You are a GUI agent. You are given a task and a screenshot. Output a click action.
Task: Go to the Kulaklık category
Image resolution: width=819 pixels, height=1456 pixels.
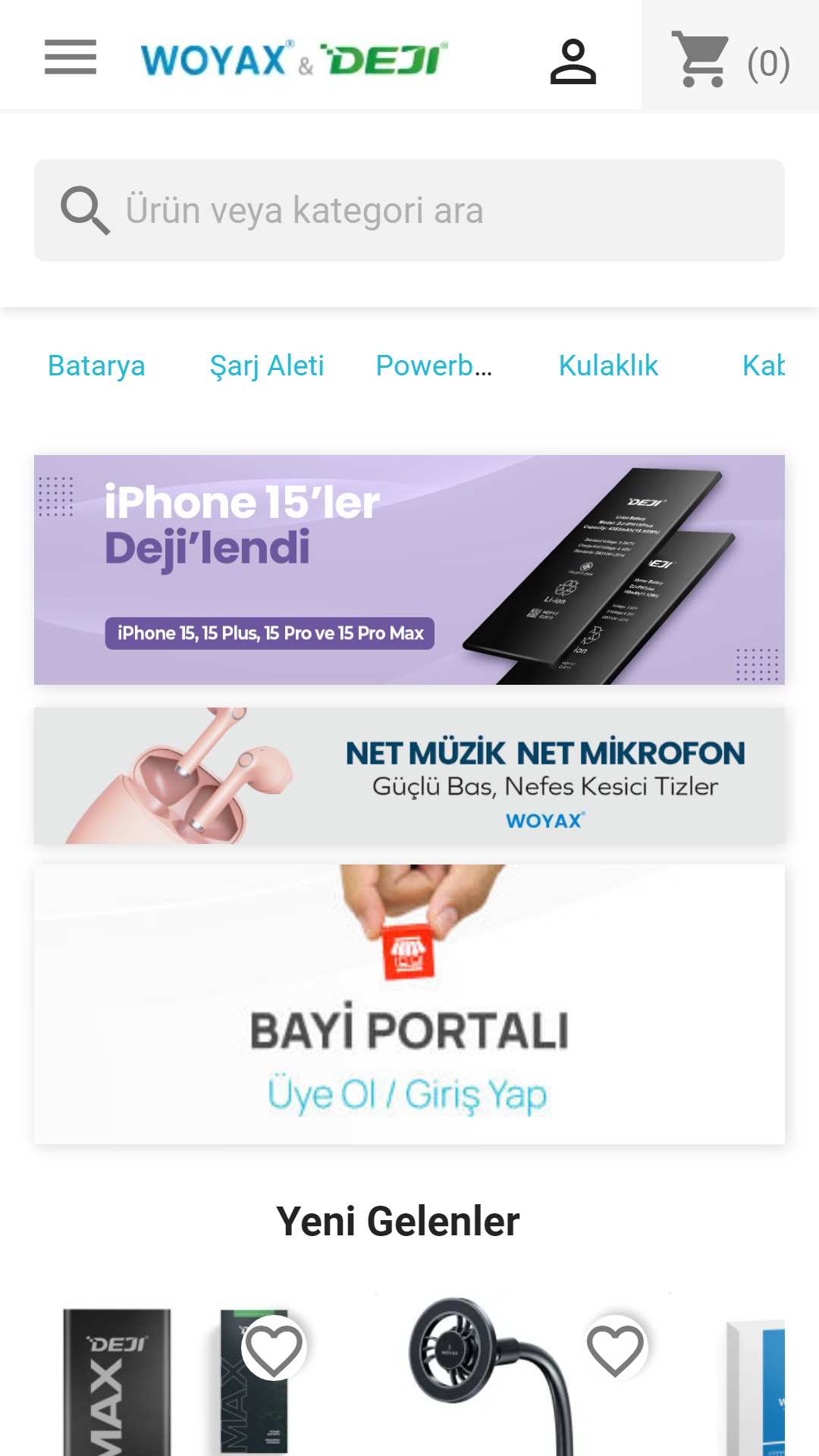click(x=608, y=366)
